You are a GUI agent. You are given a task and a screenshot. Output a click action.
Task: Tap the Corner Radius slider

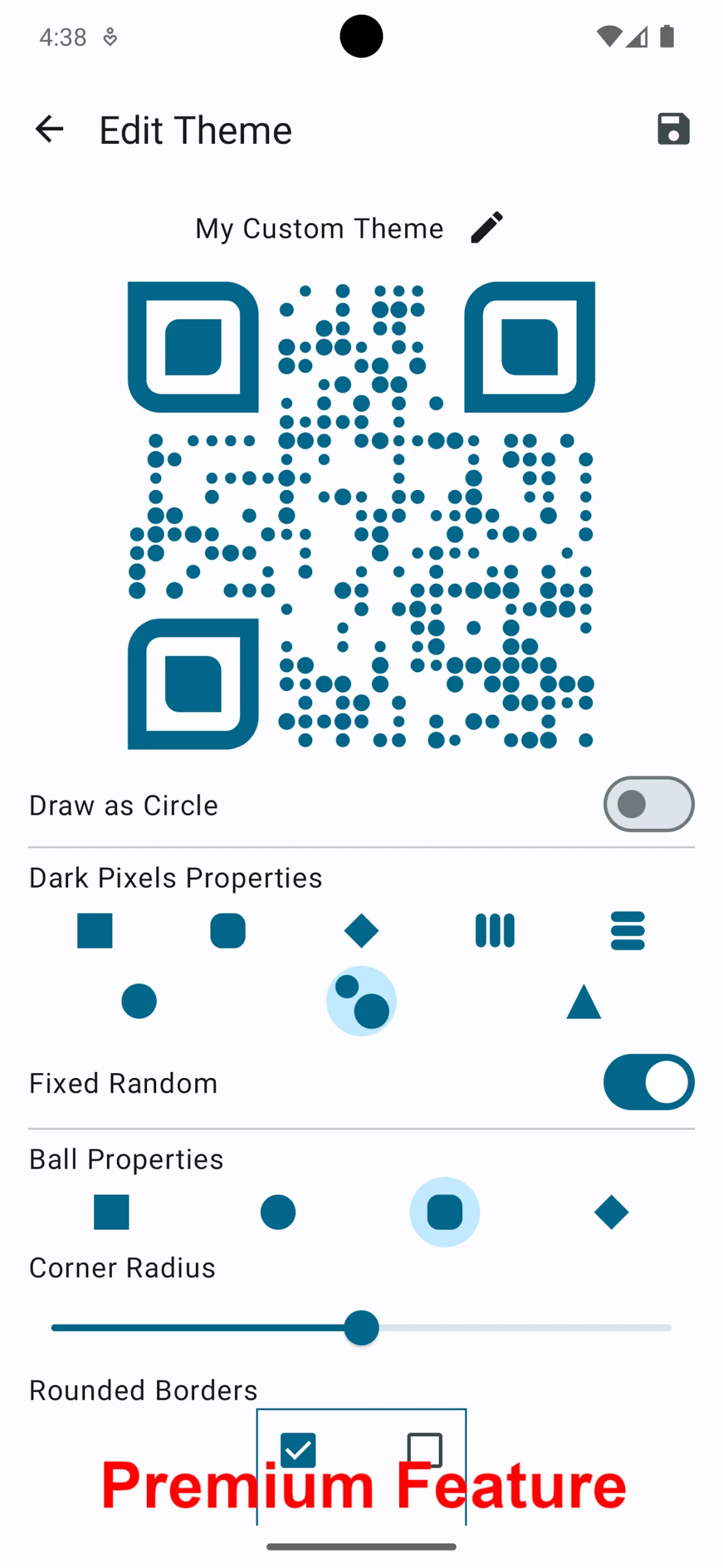pos(361,1327)
